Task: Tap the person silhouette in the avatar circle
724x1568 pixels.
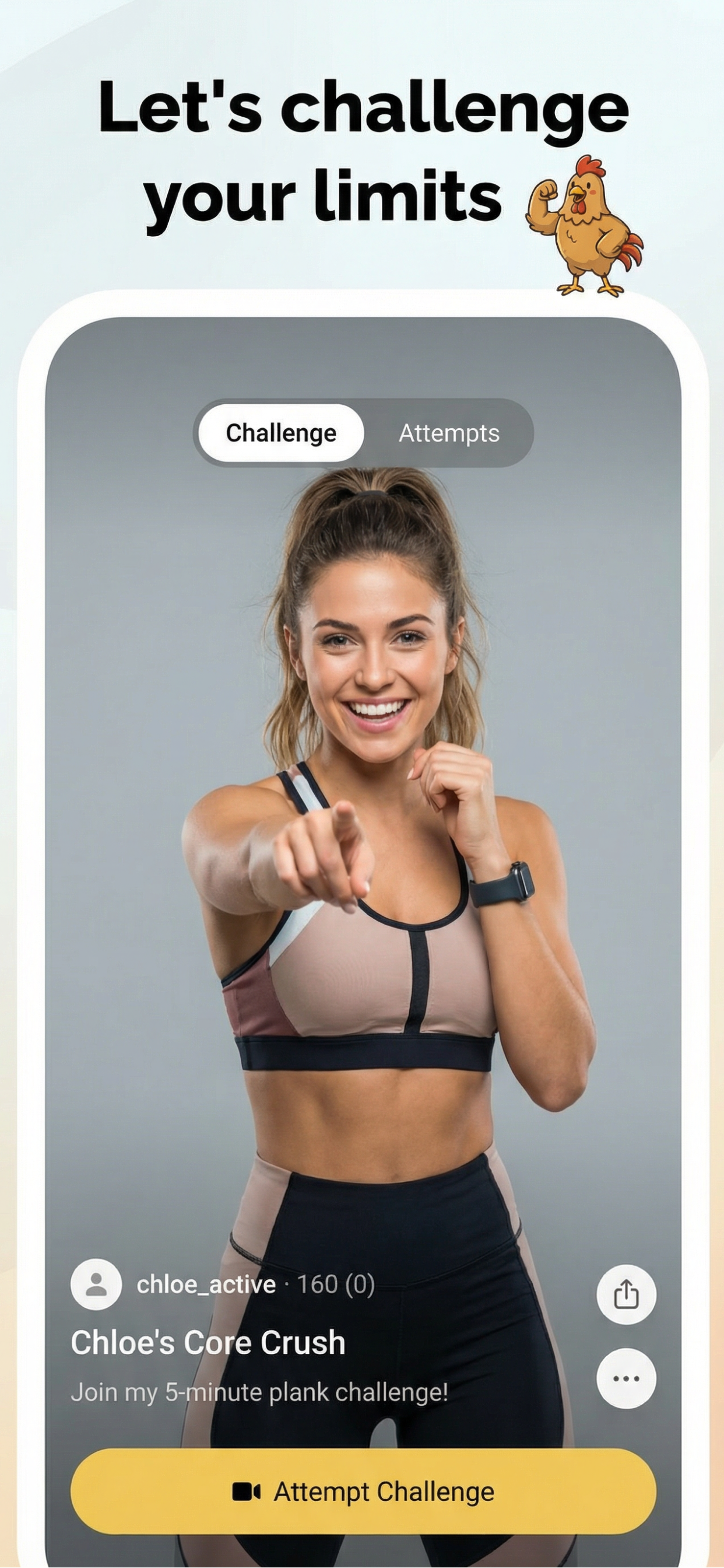Action: click(96, 1285)
